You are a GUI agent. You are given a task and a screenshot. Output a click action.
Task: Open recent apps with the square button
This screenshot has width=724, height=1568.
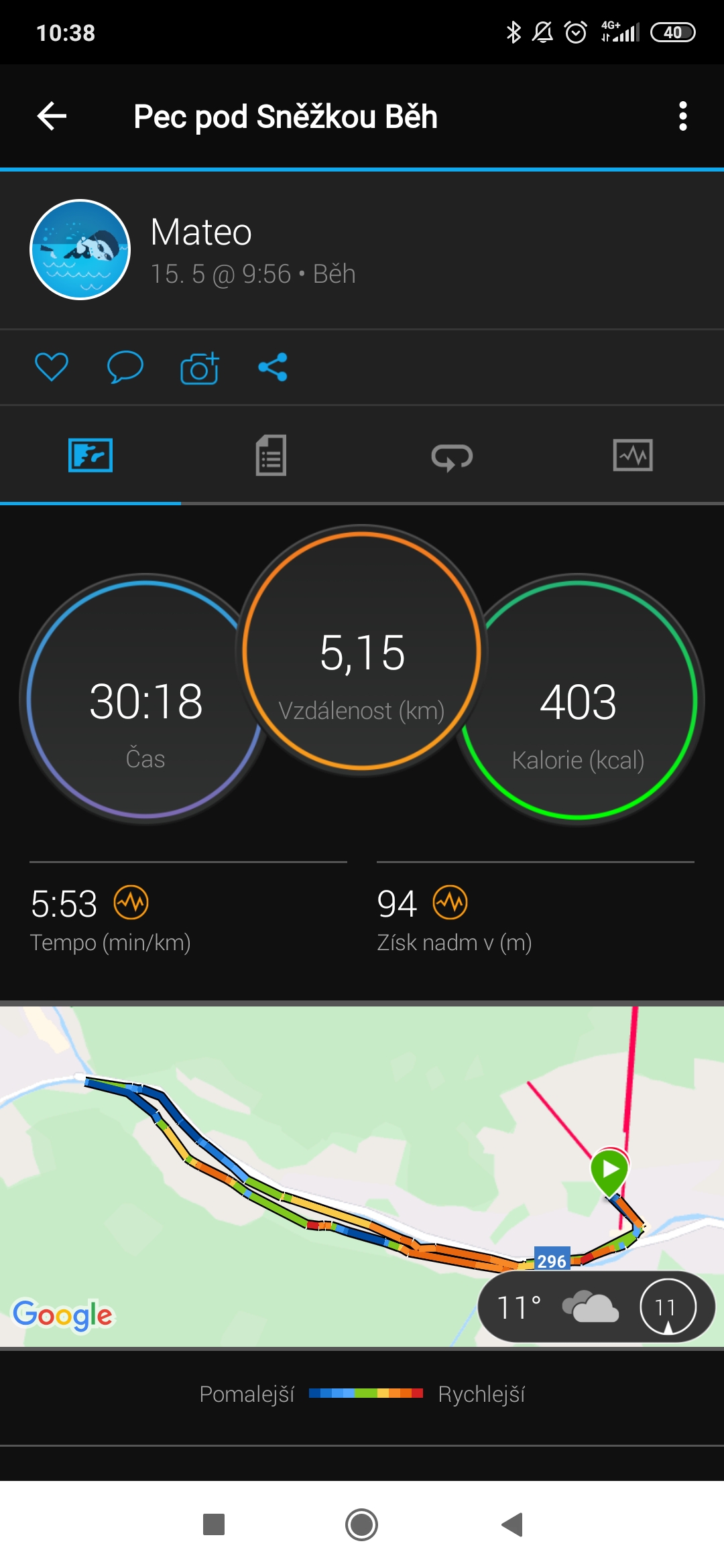(214, 1524)
